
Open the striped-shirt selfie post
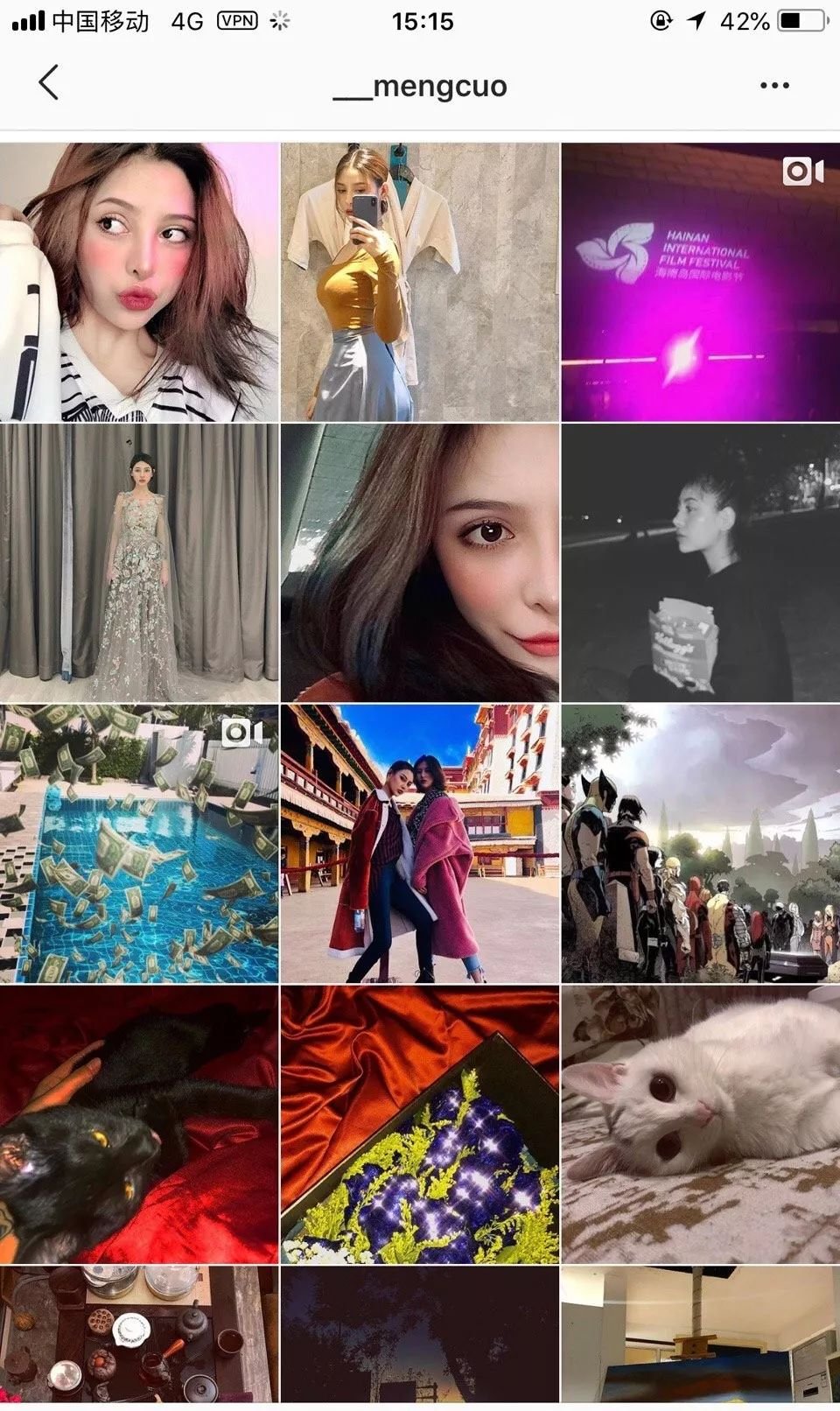pos(139,282)
